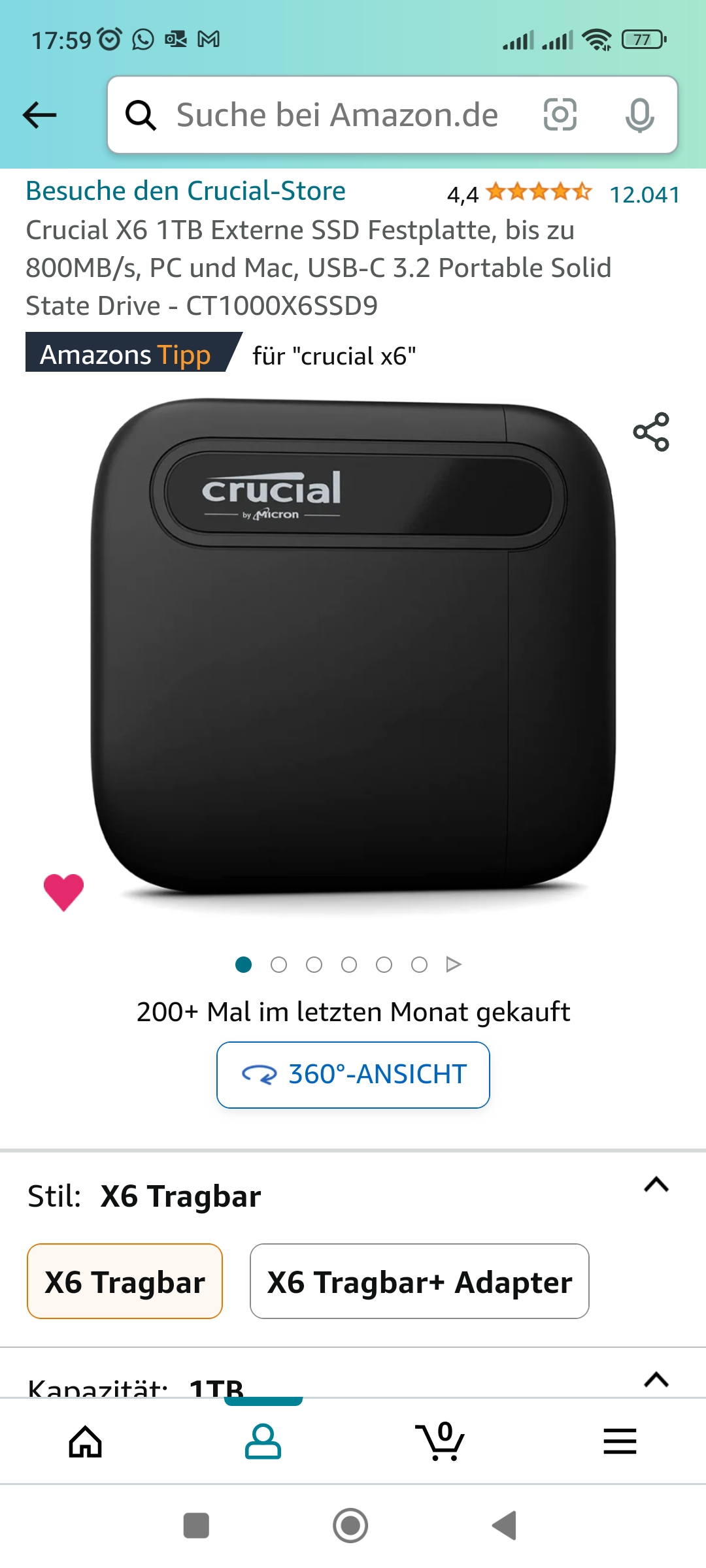This screenshot has width=706, height=1568.
Task: Tap the system home button
Action: pyautogui.click(x=350, y=1526)
